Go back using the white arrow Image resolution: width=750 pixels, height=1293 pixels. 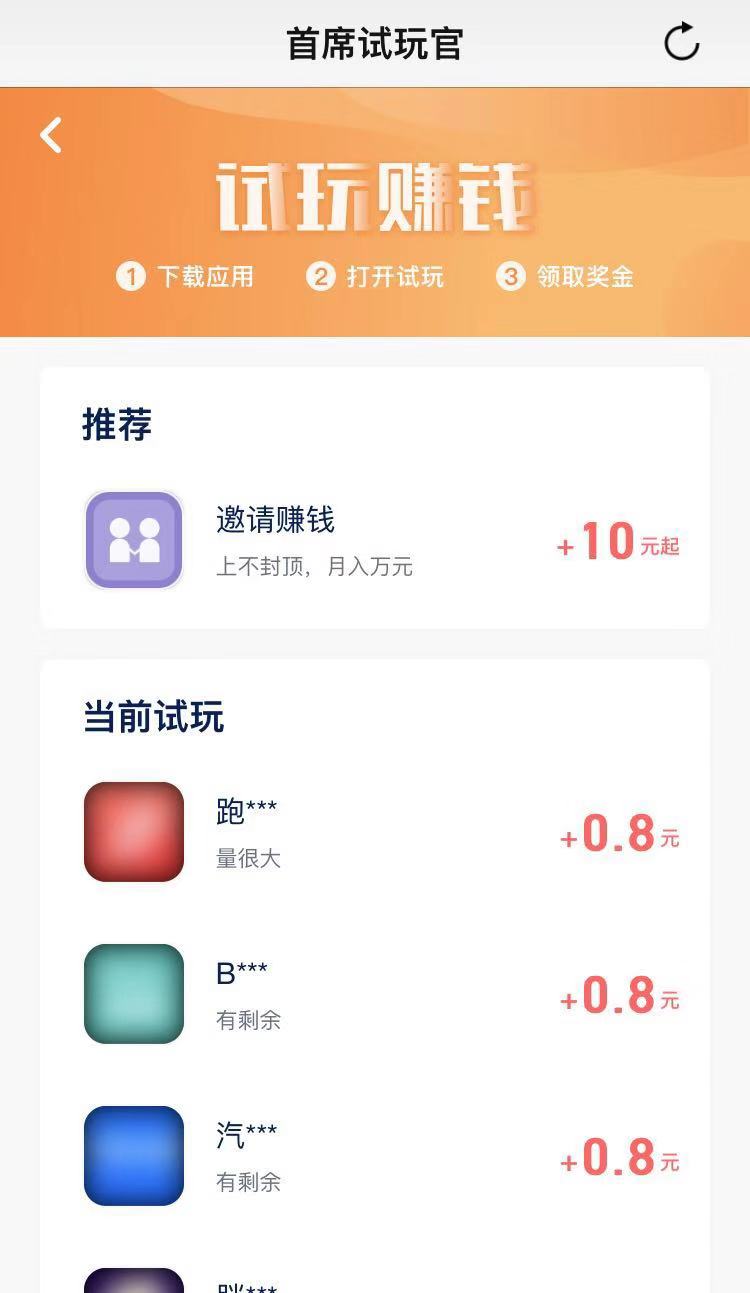[51, 135]
